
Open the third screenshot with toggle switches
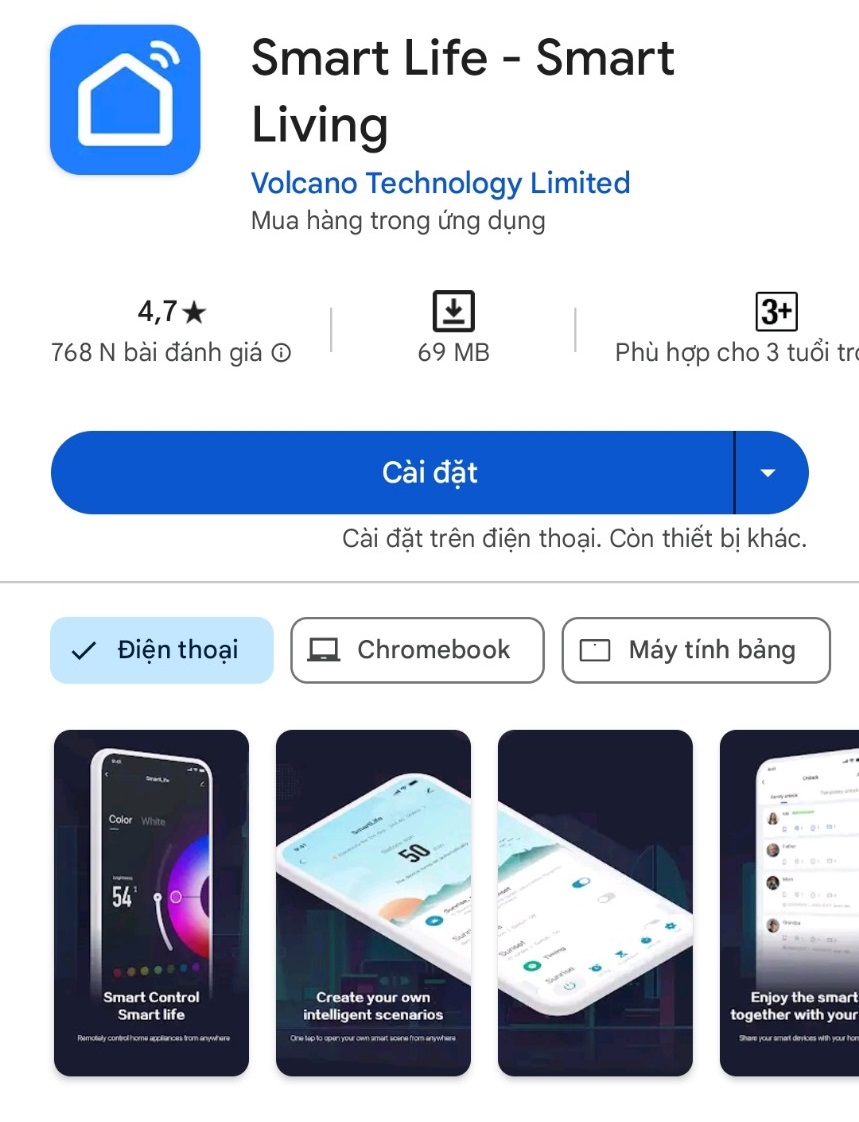[x=595, y=903]
